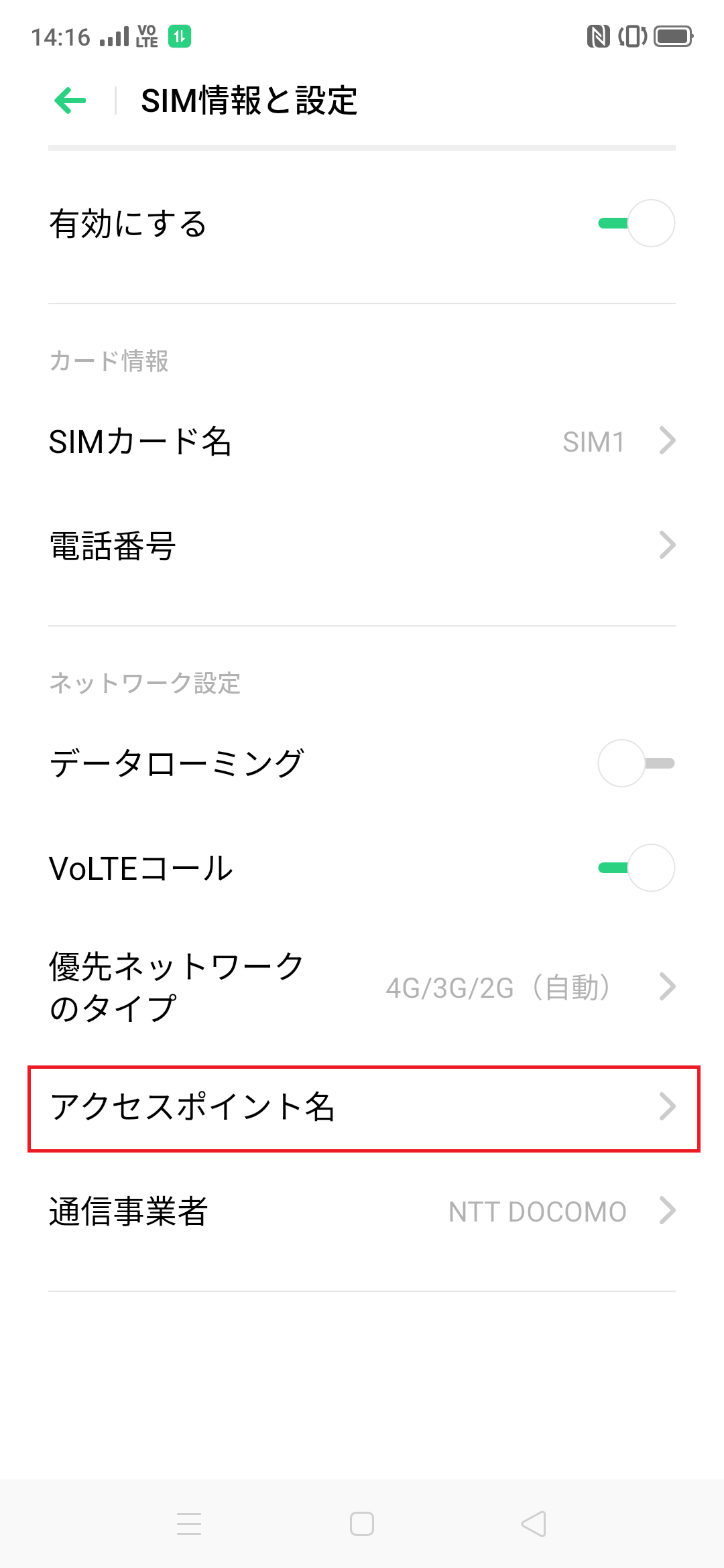The height and width of the screenshot is (1568, 724).
Task: Tap the signal strength bars
Action: 114,37
